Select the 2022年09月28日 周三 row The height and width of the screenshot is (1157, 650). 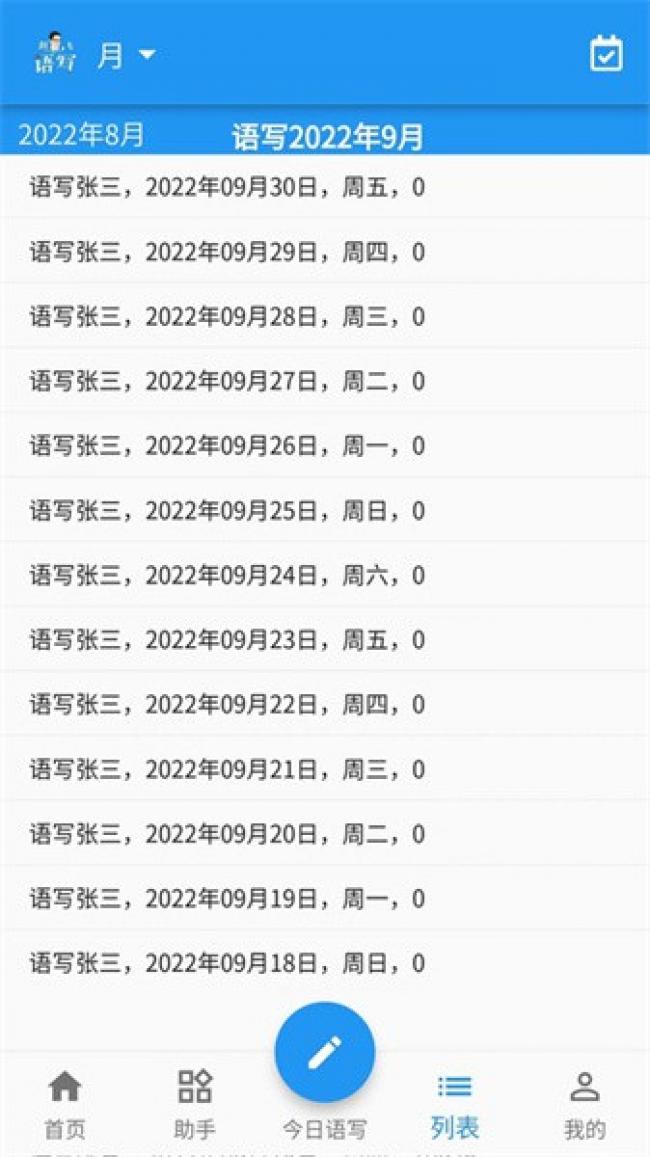[325, 317]
